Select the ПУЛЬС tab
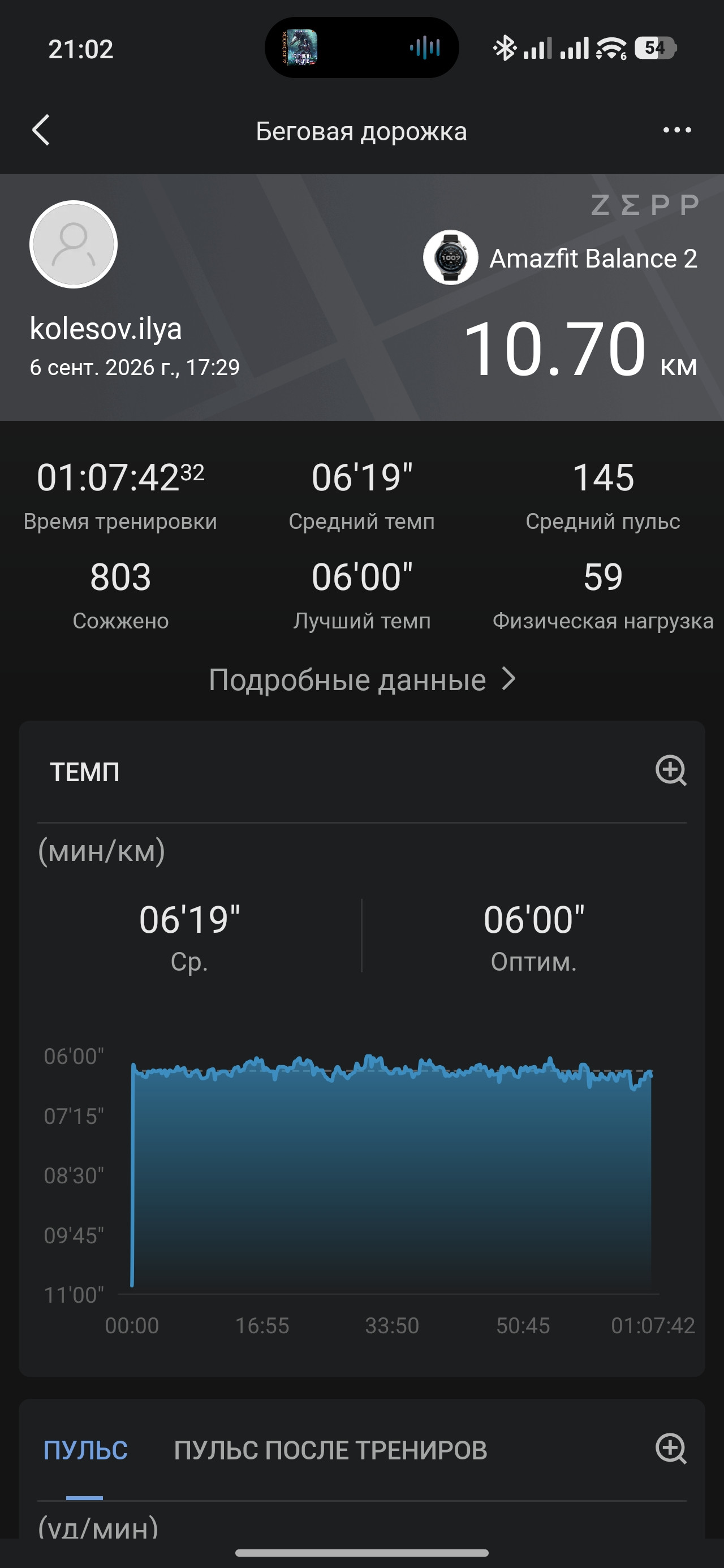724x1568 pixels. pyautogui.click(x=85, y=1450)
